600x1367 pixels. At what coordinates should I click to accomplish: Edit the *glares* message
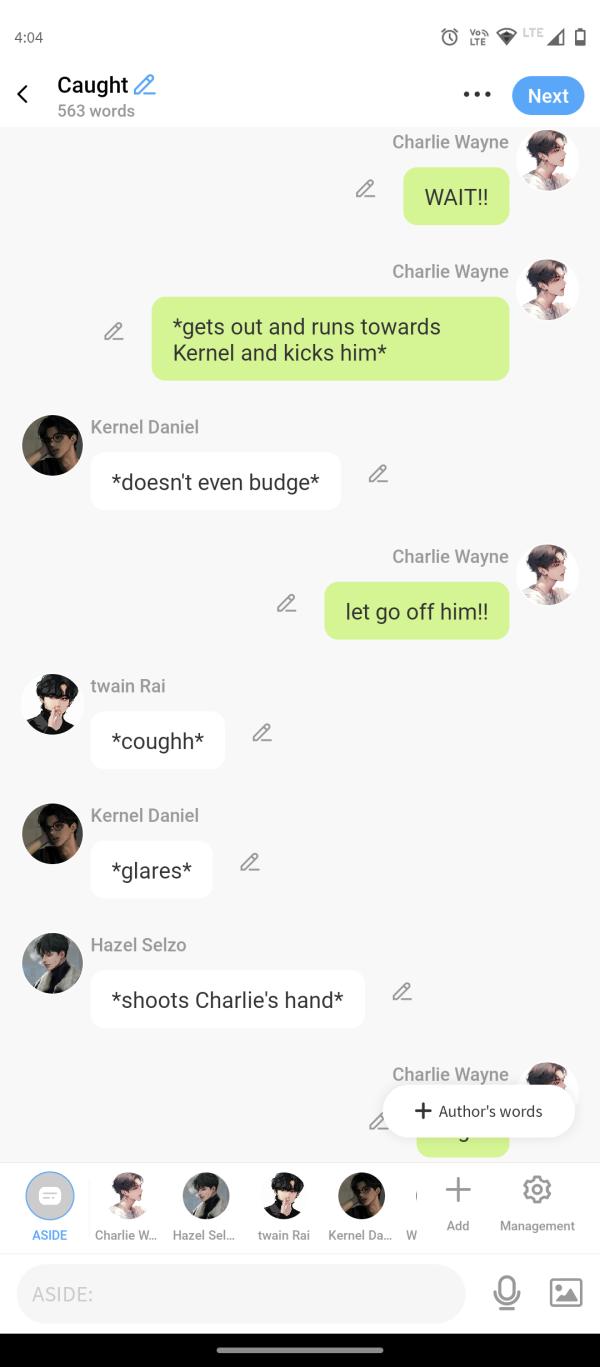[x=250, y=862]
